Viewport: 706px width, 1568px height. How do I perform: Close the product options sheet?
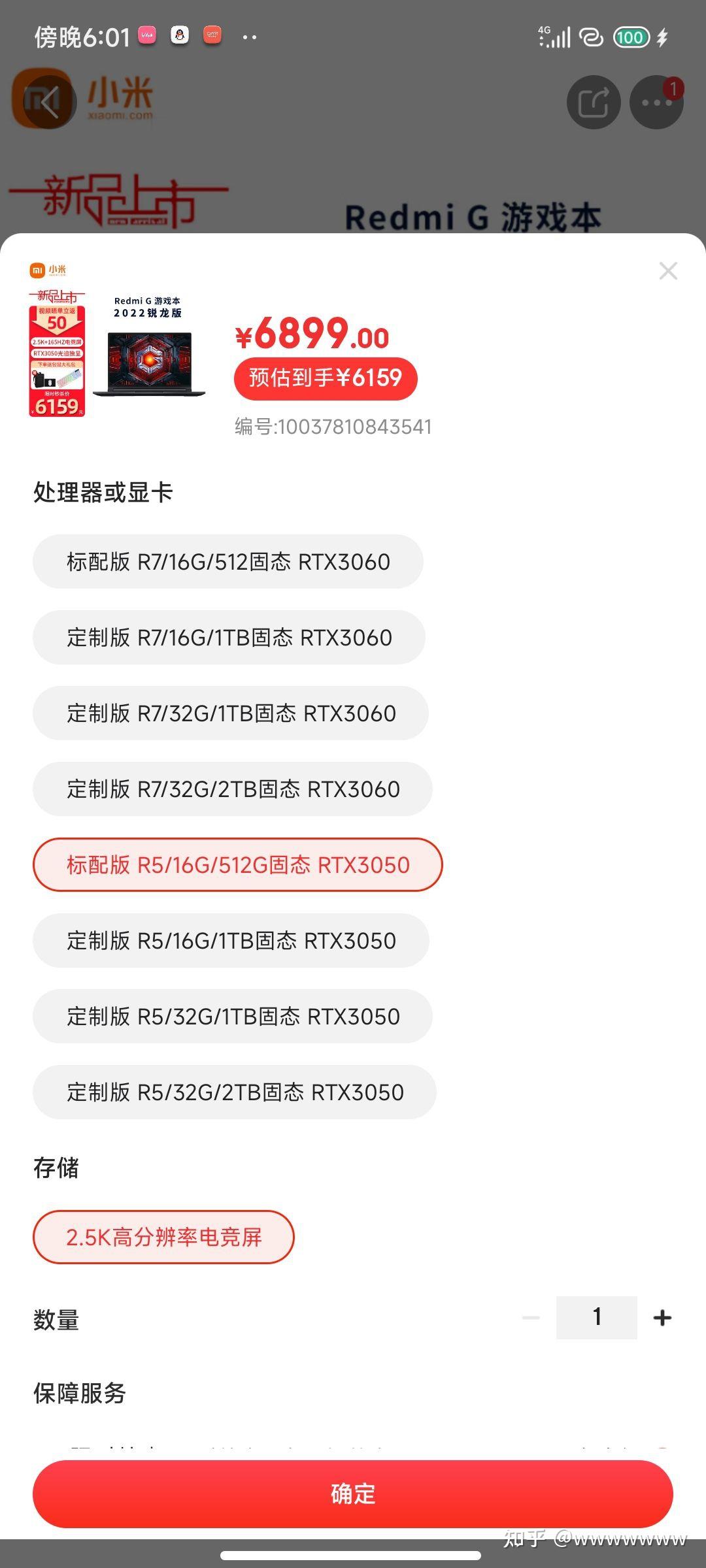click(x=668, y=270)
